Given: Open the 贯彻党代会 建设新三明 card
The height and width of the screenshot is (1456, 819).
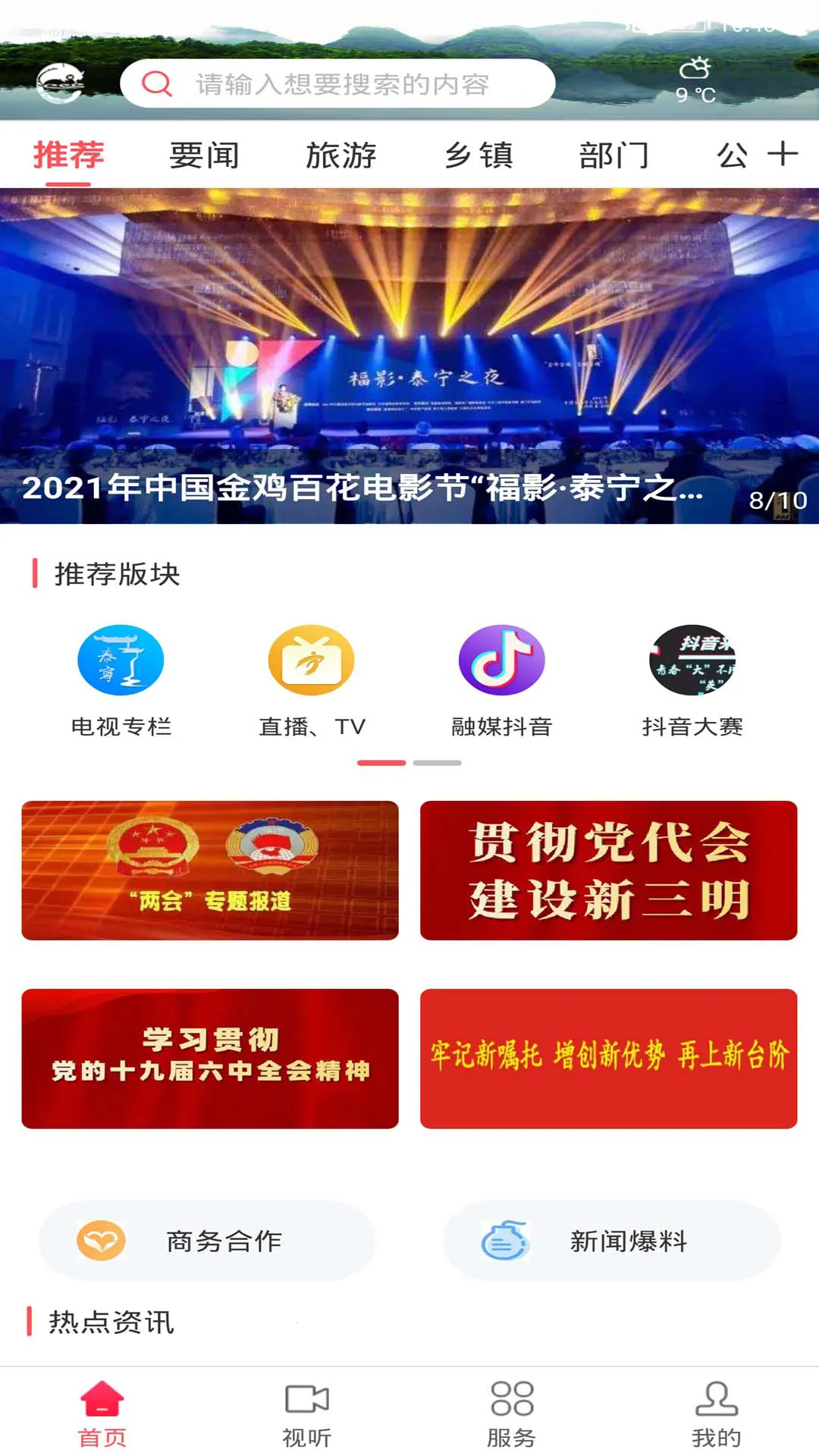Looking at the screenshot, I should pyautogui.click(x=609, y=871).
